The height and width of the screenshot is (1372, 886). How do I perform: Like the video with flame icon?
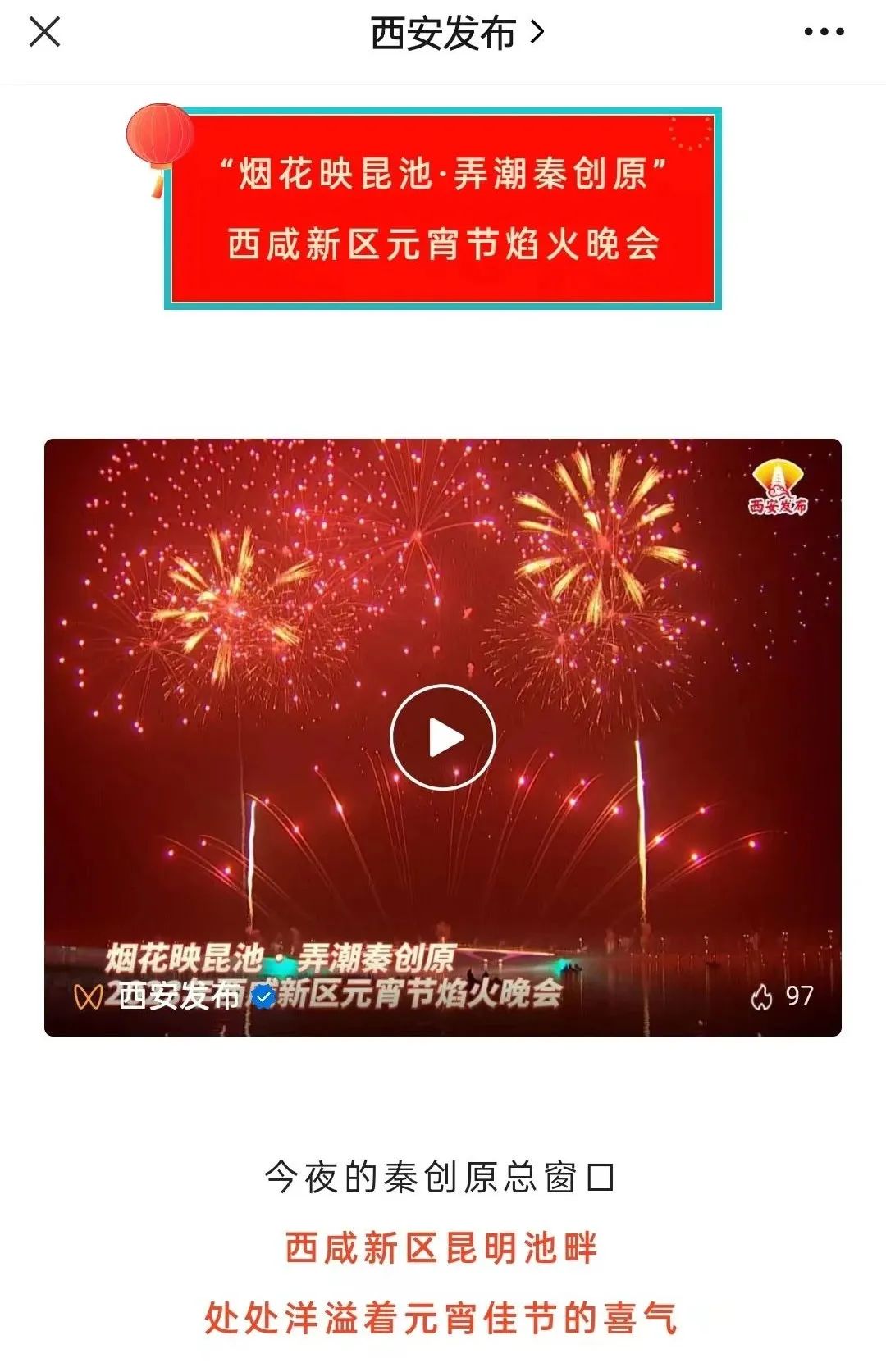coord(762,996)
